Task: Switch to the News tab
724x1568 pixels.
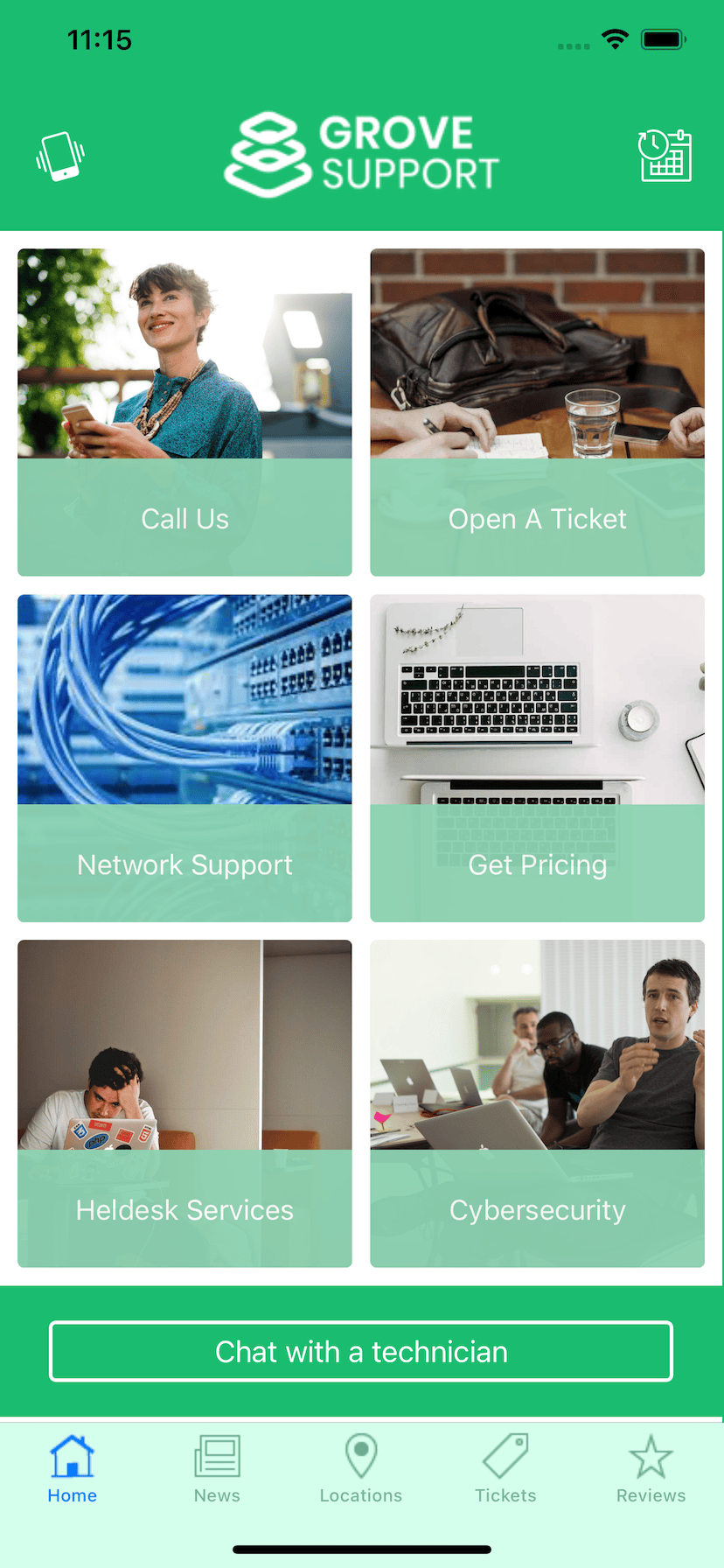Action: tap(217, 1469)
